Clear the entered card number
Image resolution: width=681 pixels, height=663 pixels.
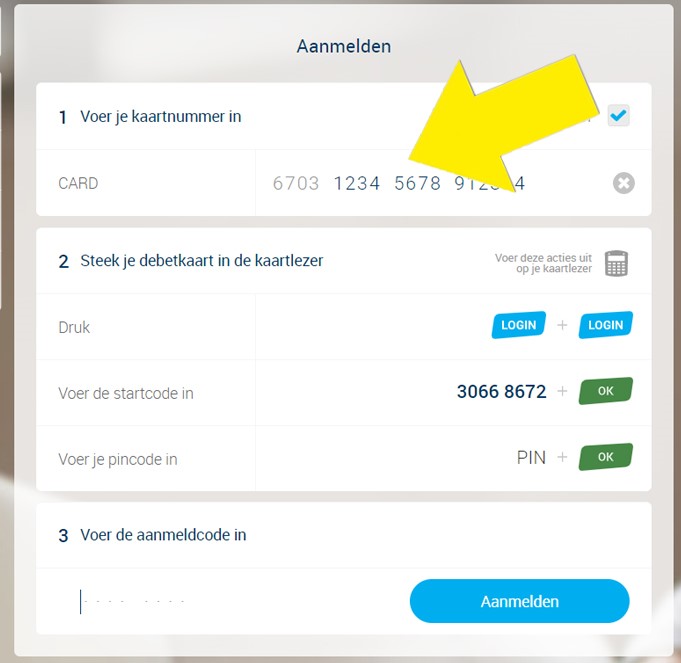pos(623,183)
